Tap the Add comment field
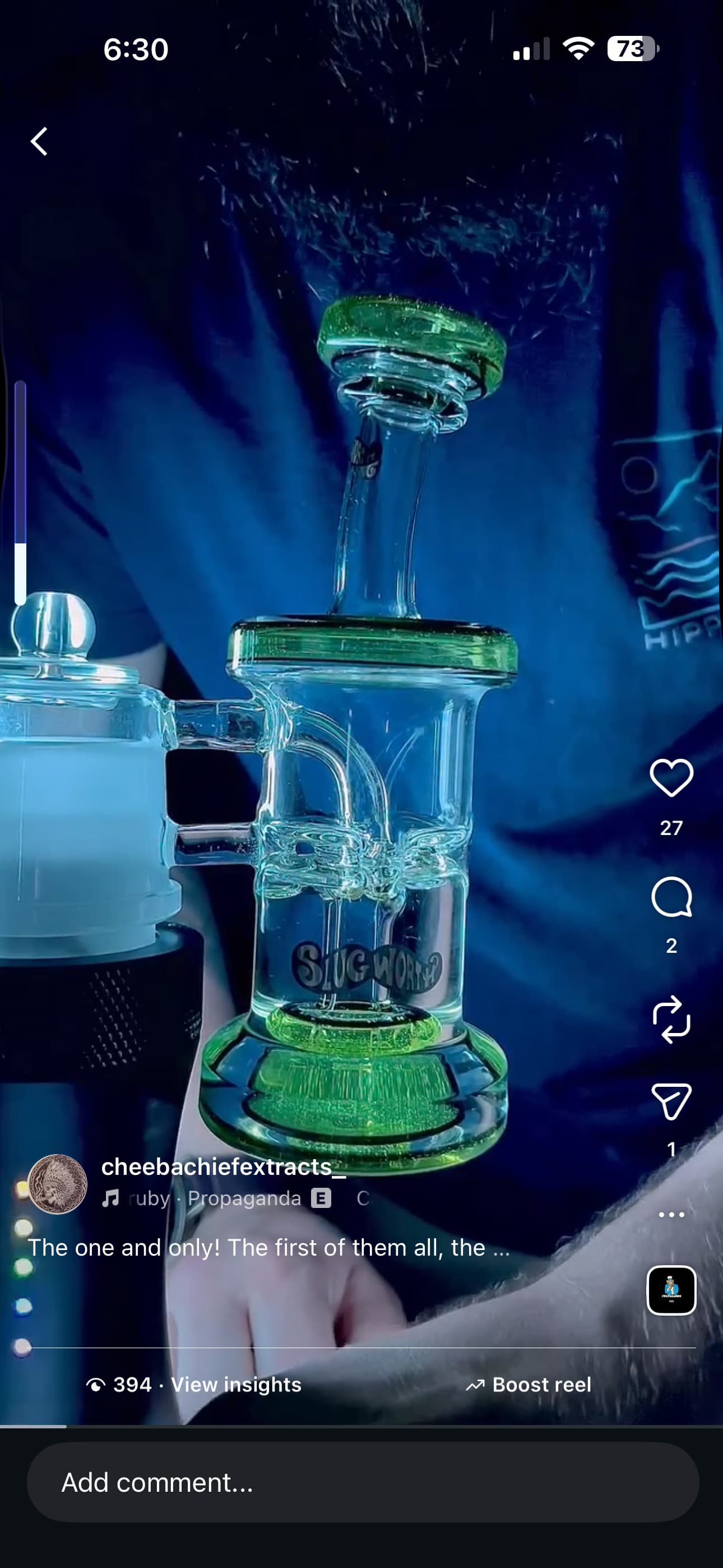The image size is (723, 1568). [363, 1482]
